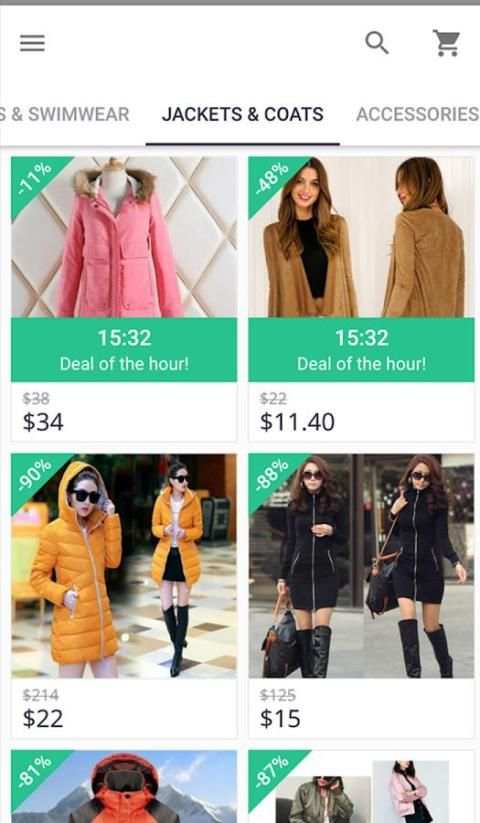Select the Jackets & Coats tab
The width and height of the screenshot is (480, 823).
click(x=242, y=114)
